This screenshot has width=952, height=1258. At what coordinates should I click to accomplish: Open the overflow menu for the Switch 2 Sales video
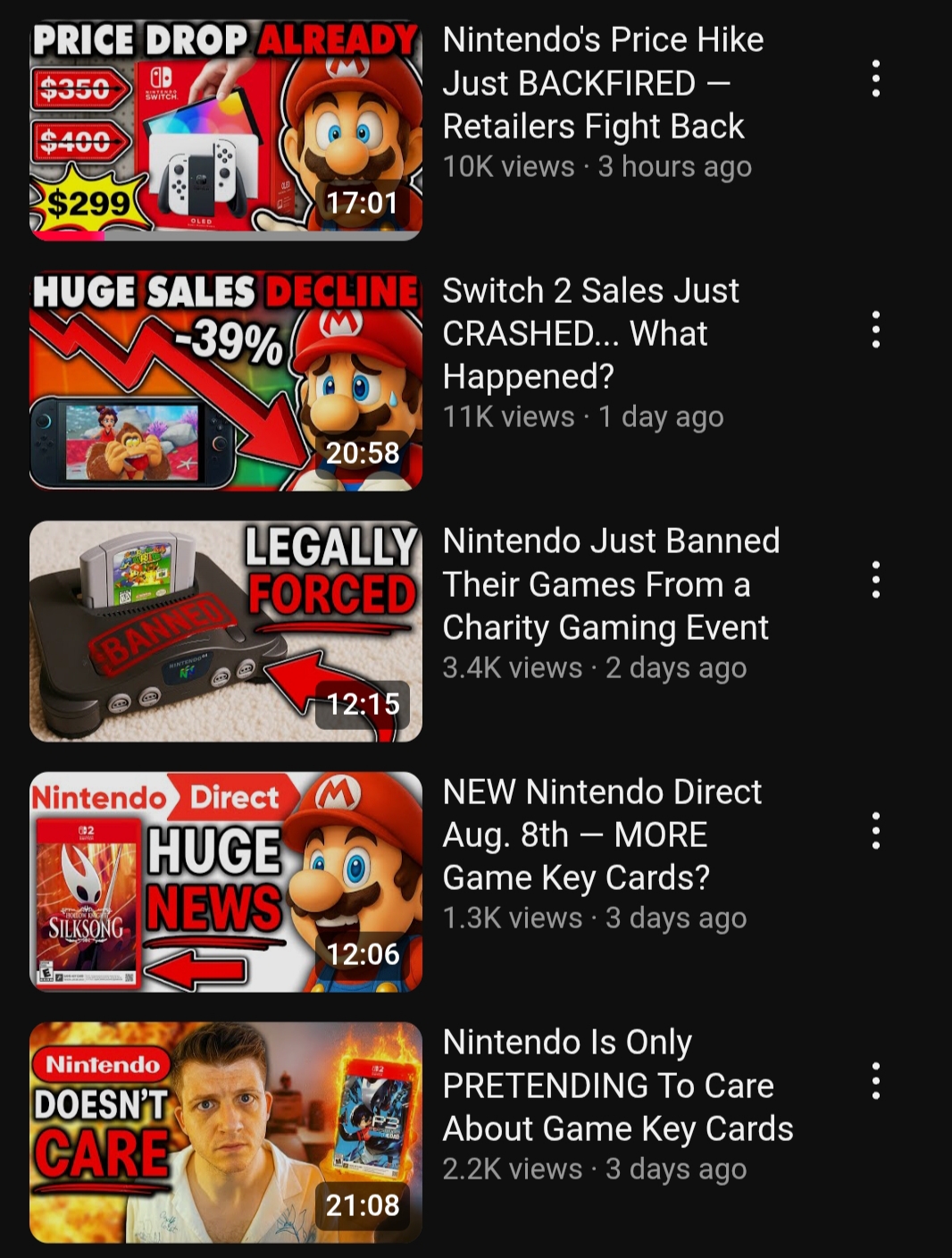point(875,330)
